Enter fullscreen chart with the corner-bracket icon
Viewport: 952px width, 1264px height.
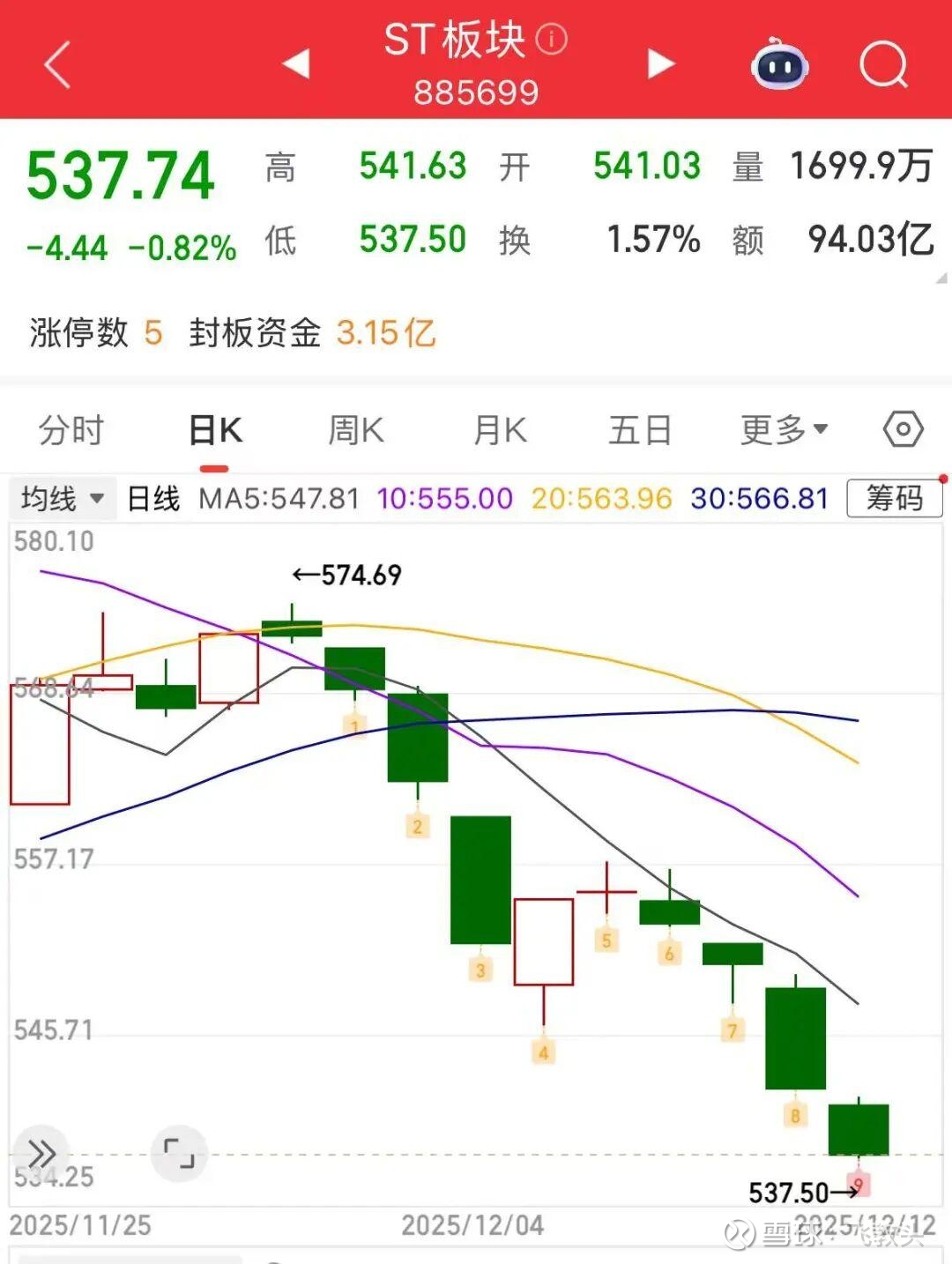pyautogui.click(x=179, y=1152)
